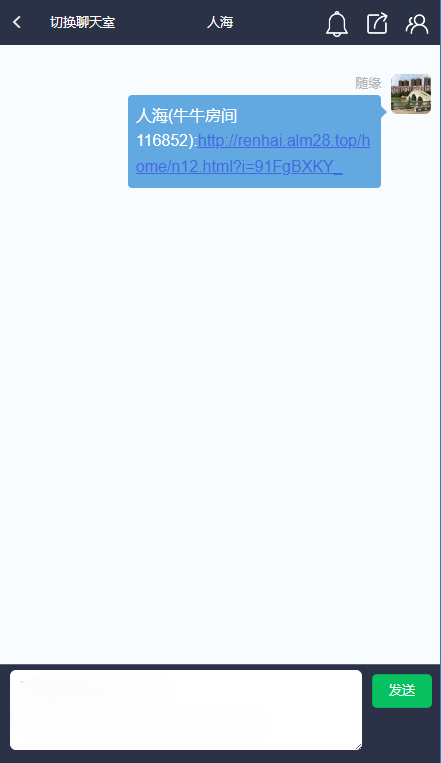
Task: Open the members icon
Action: [x=417, y=23]
